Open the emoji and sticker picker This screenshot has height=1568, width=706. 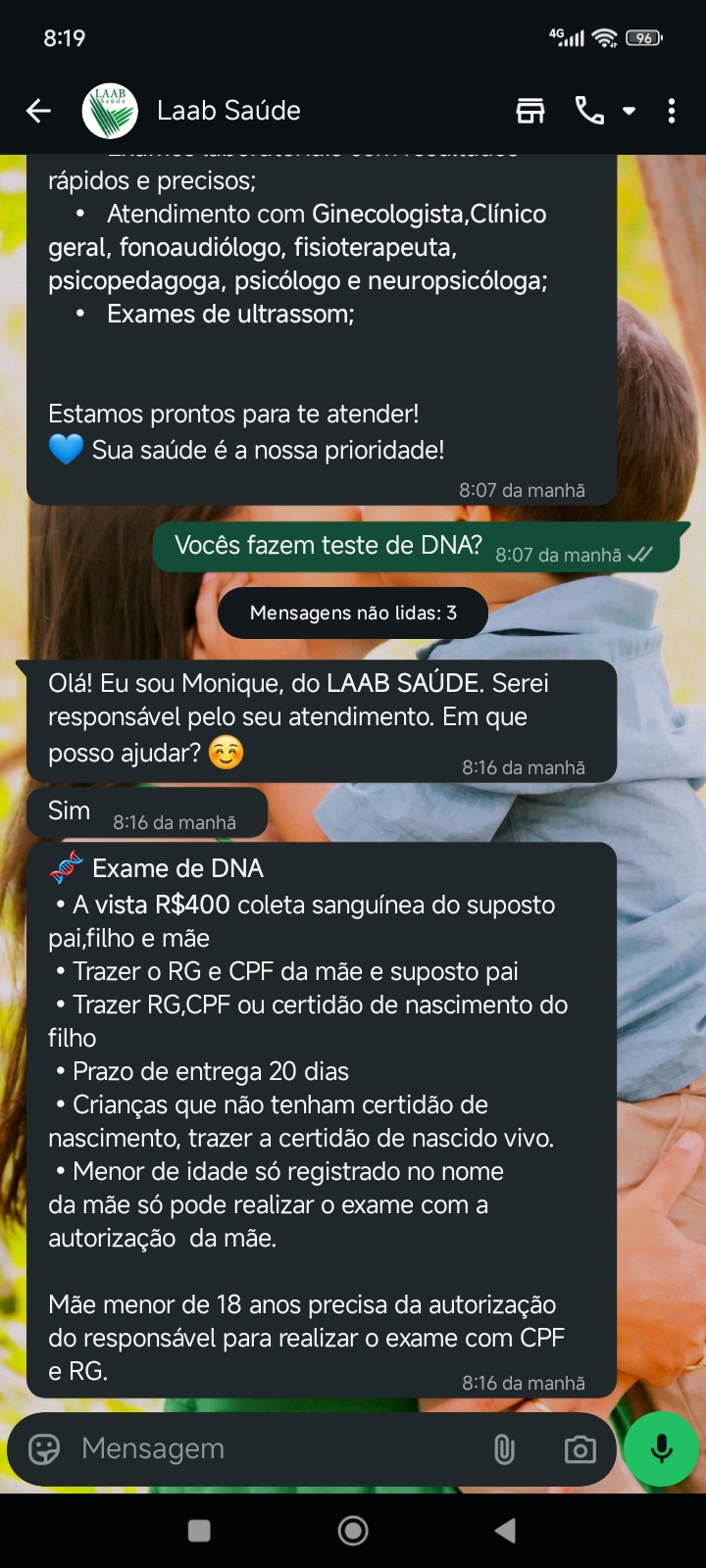tap(44, 1448)
